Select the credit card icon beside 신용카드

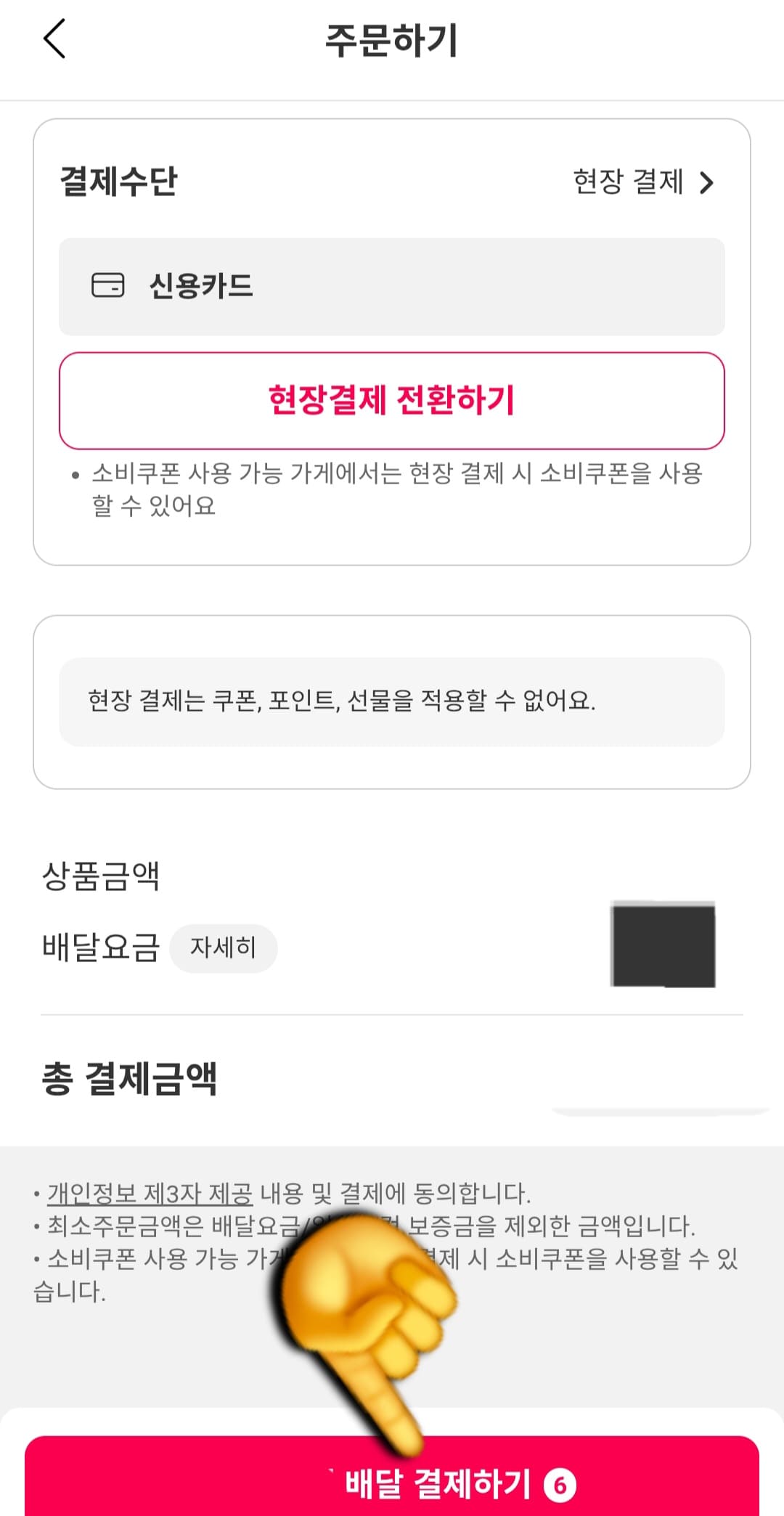[107, 285]
